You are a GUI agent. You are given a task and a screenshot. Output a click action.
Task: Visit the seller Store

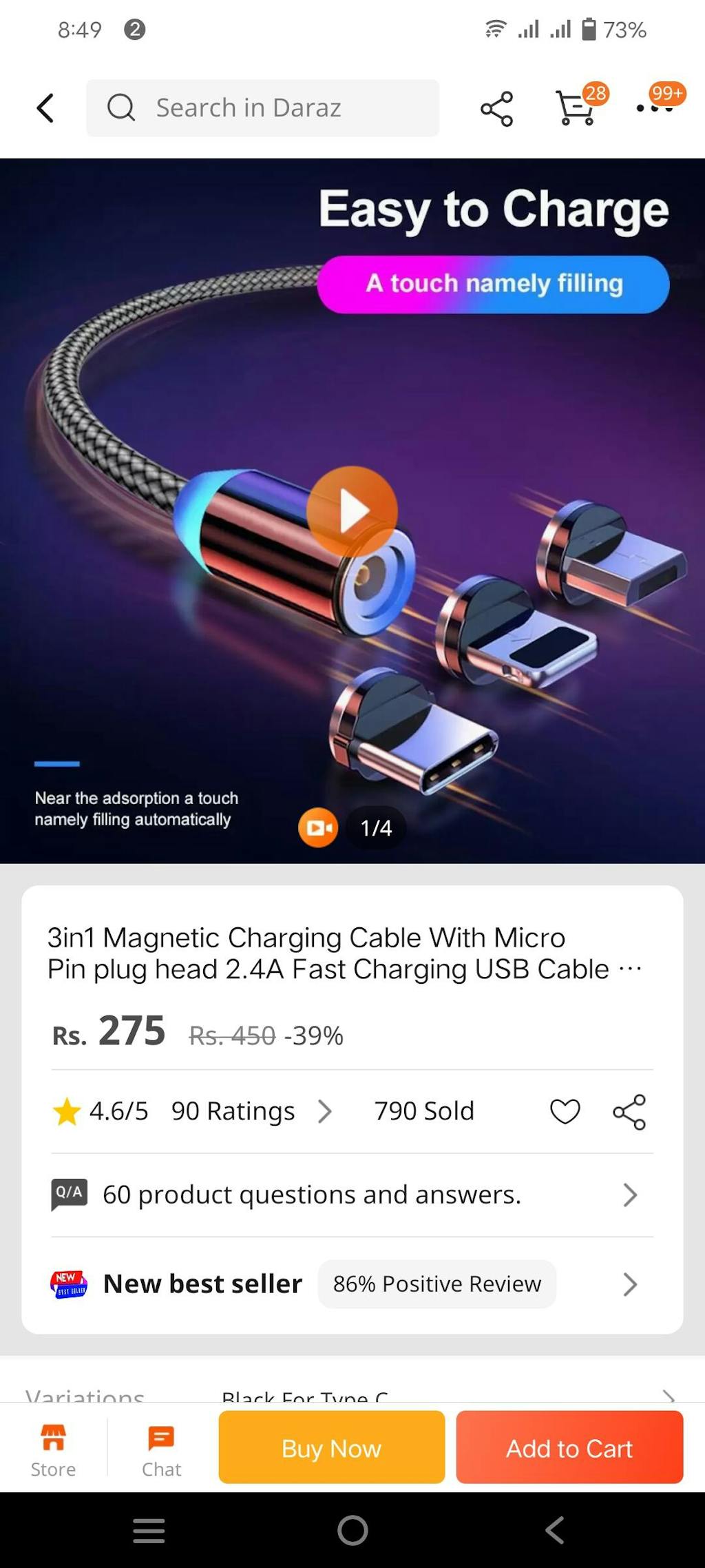[53, 1450]
